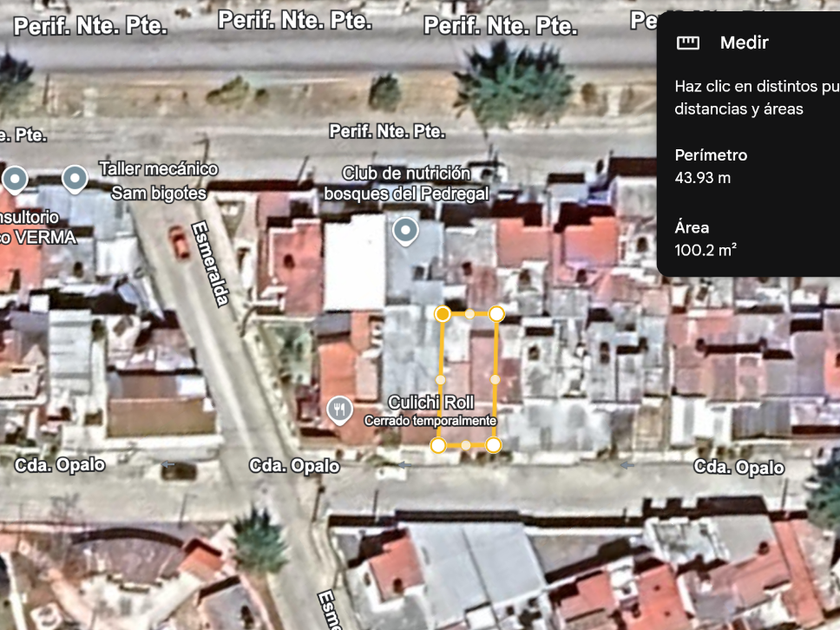
Task: Open the Consultorio VERMA map pin
Action: tap(15, 178)
